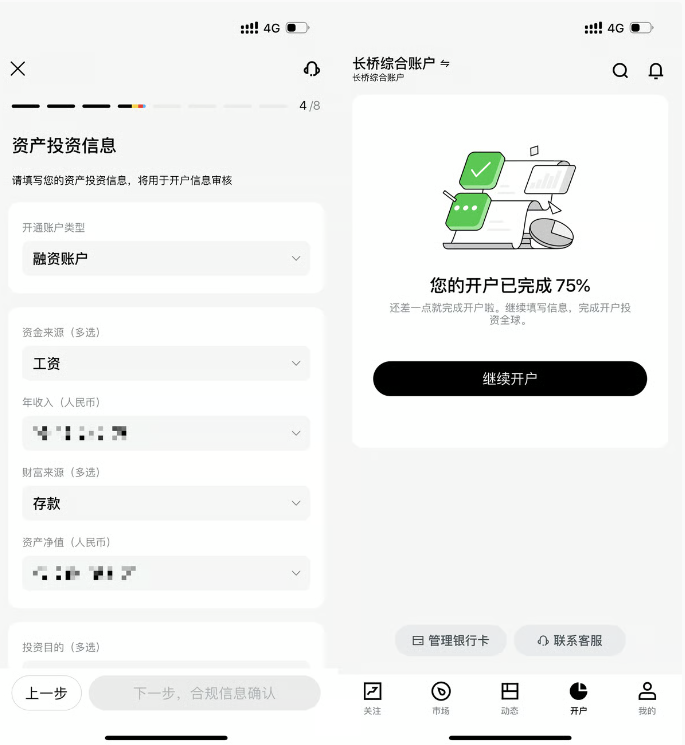This screenshot has width=685, height=745.
Task: Open customer service headset icon
Action: (311, 68)
